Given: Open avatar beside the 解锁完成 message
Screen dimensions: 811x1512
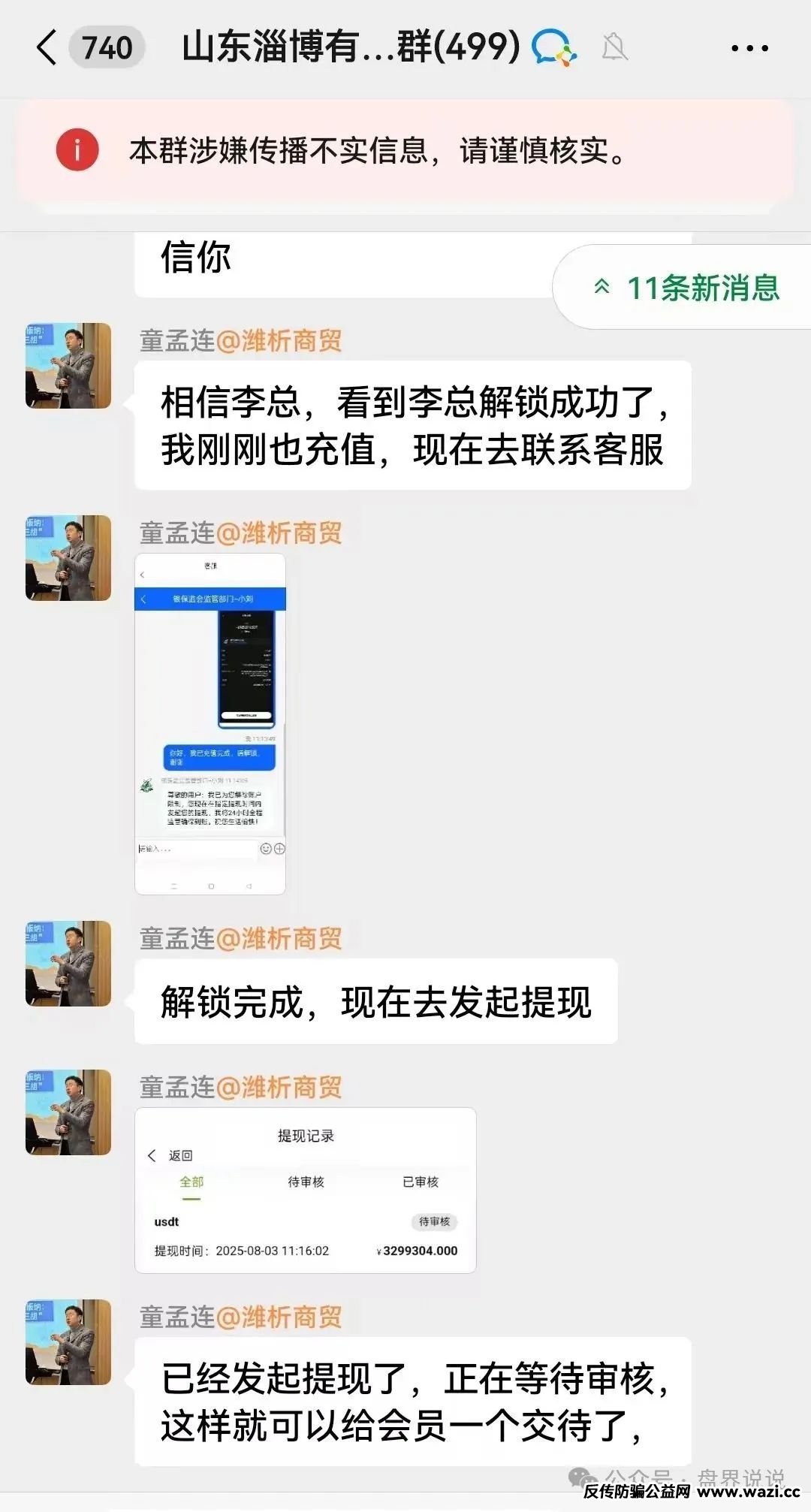Looking at the screenshot, I should 68,964.
